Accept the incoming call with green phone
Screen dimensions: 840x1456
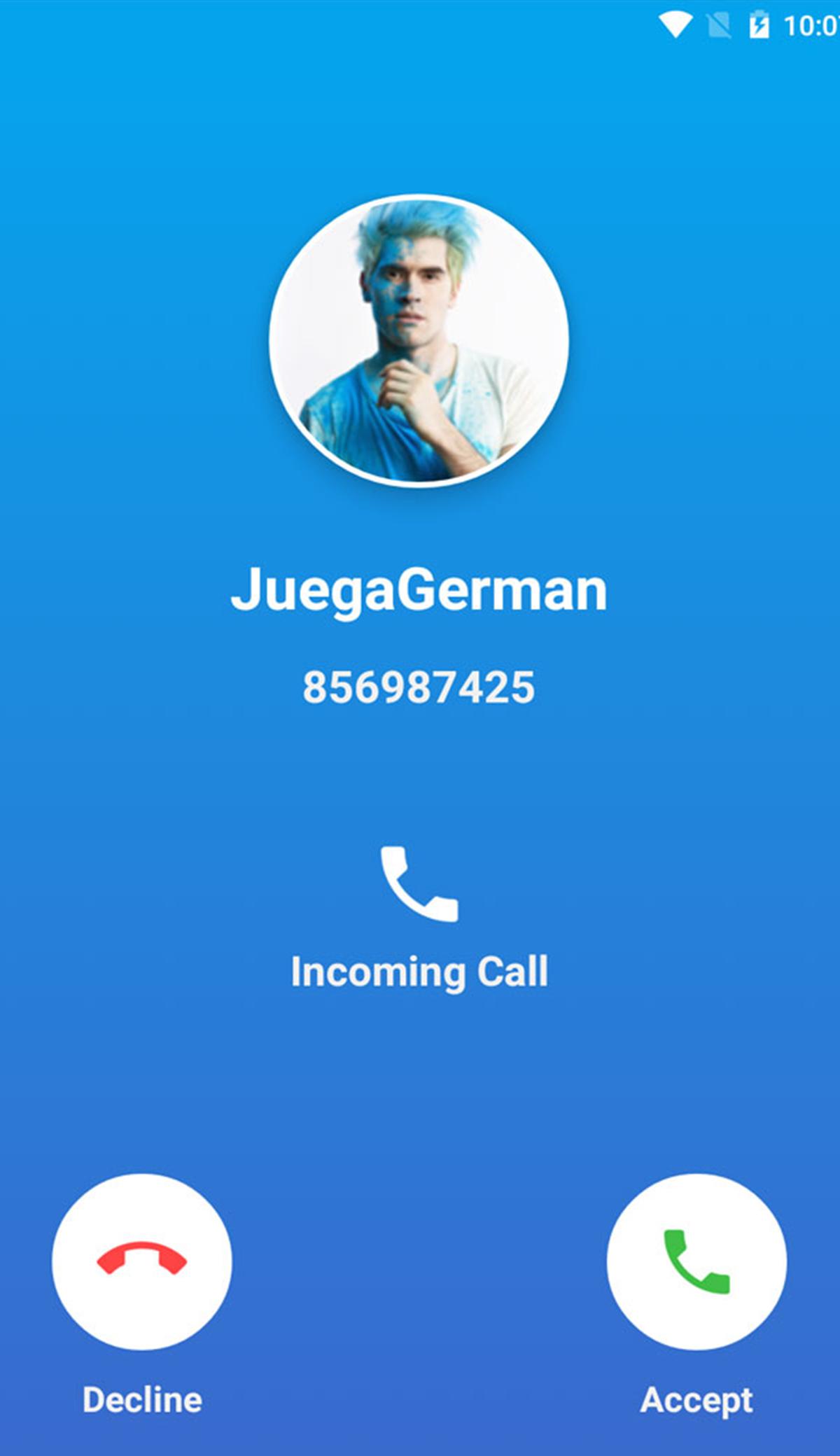pyautogui.click(x=696, y=1261)
